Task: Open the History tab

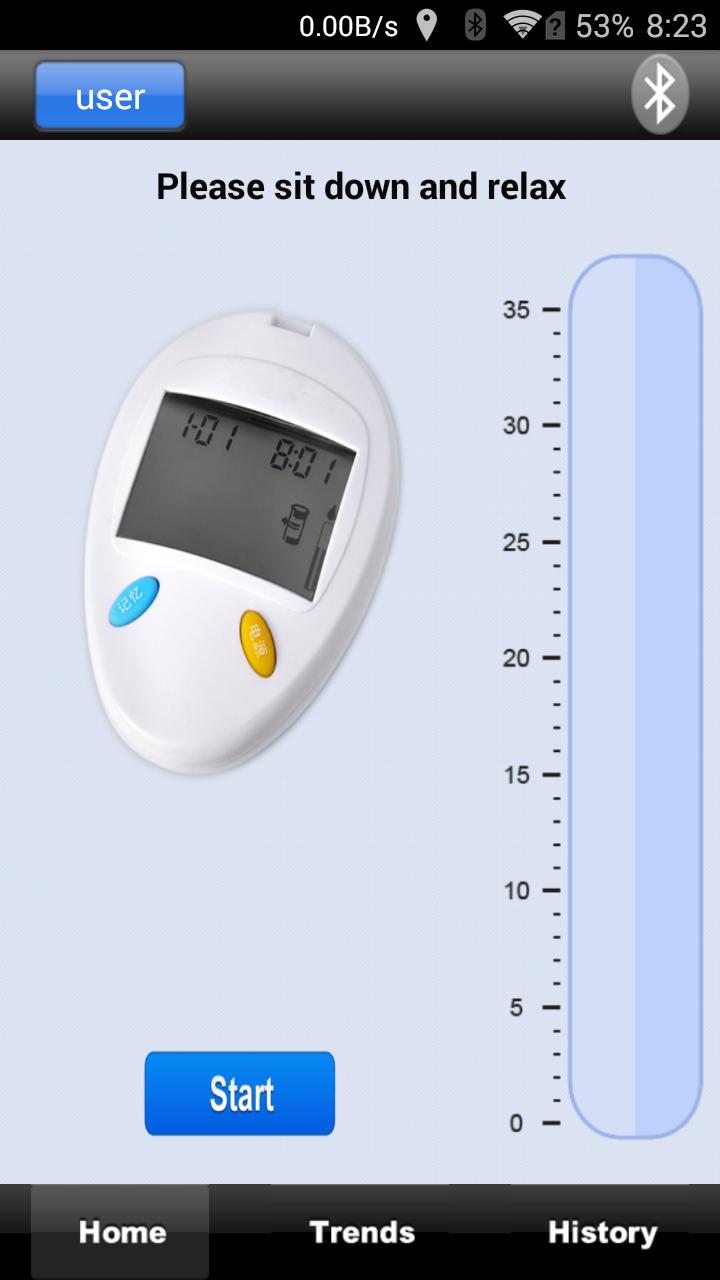Action: pyautogui.click(x=603, y=1232)
